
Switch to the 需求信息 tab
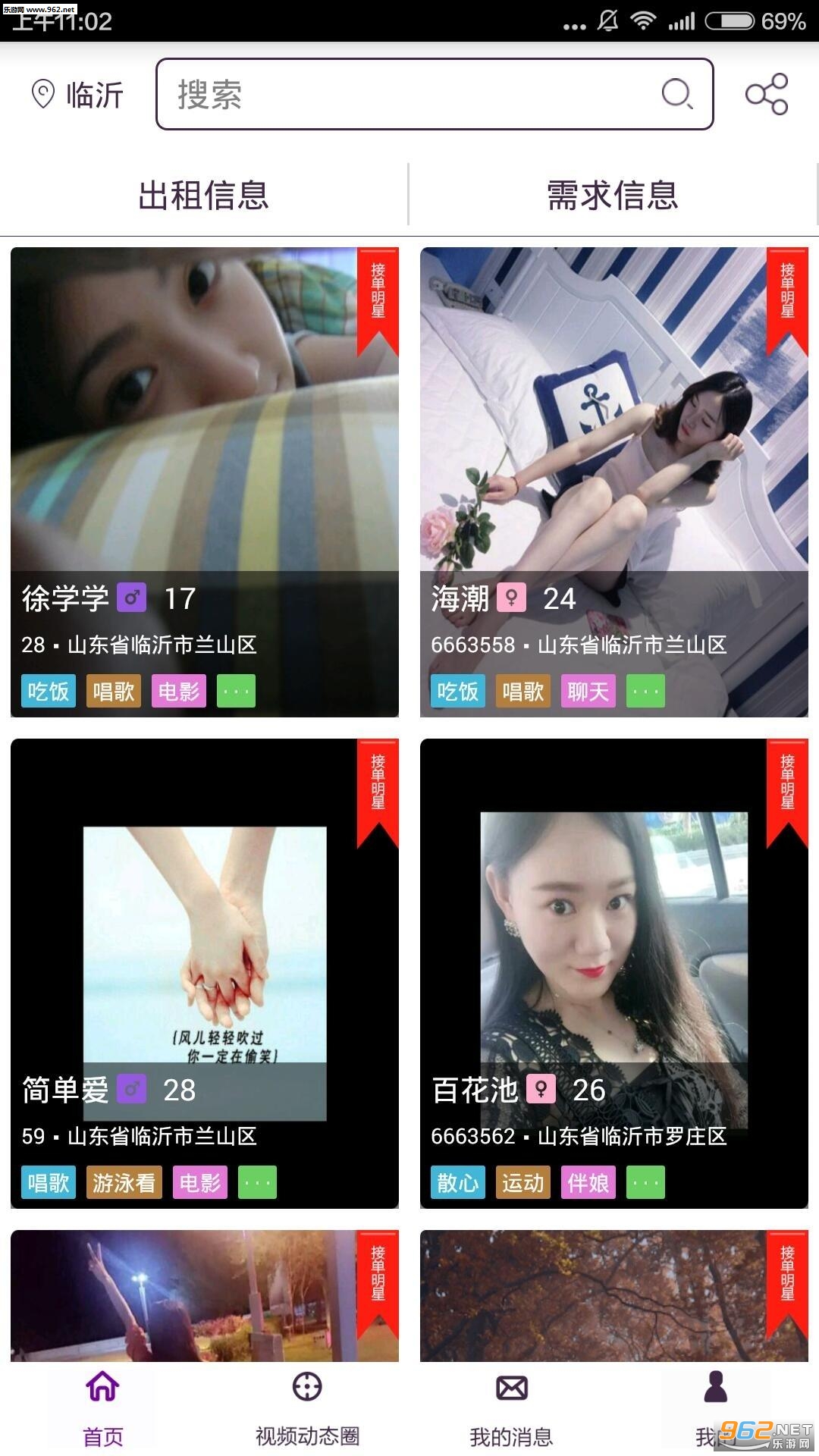point(613,195)
